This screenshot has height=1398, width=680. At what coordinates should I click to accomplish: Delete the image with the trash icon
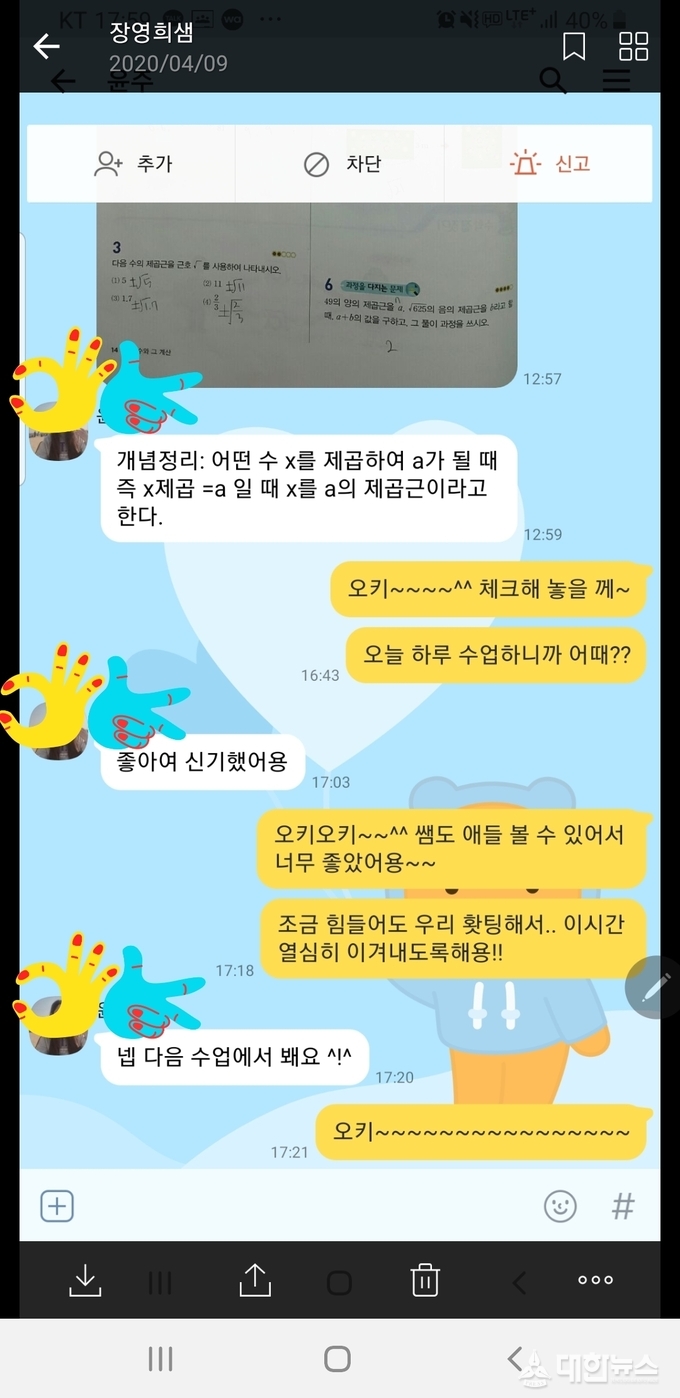click(425, 1280)
